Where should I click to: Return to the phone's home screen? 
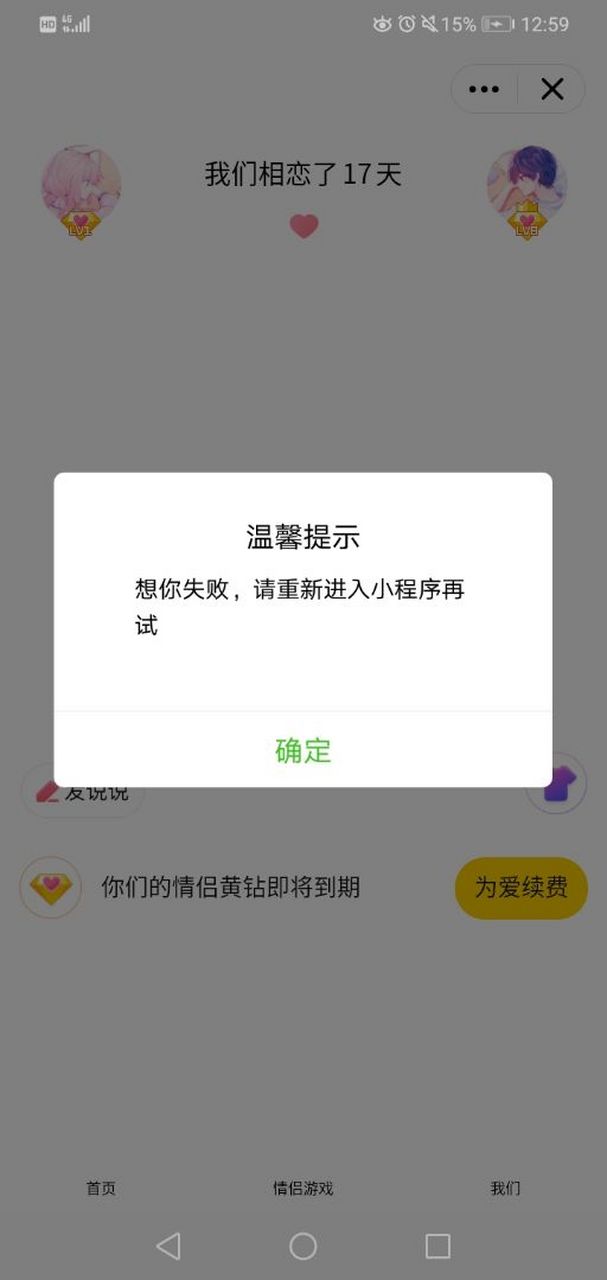303,1245
